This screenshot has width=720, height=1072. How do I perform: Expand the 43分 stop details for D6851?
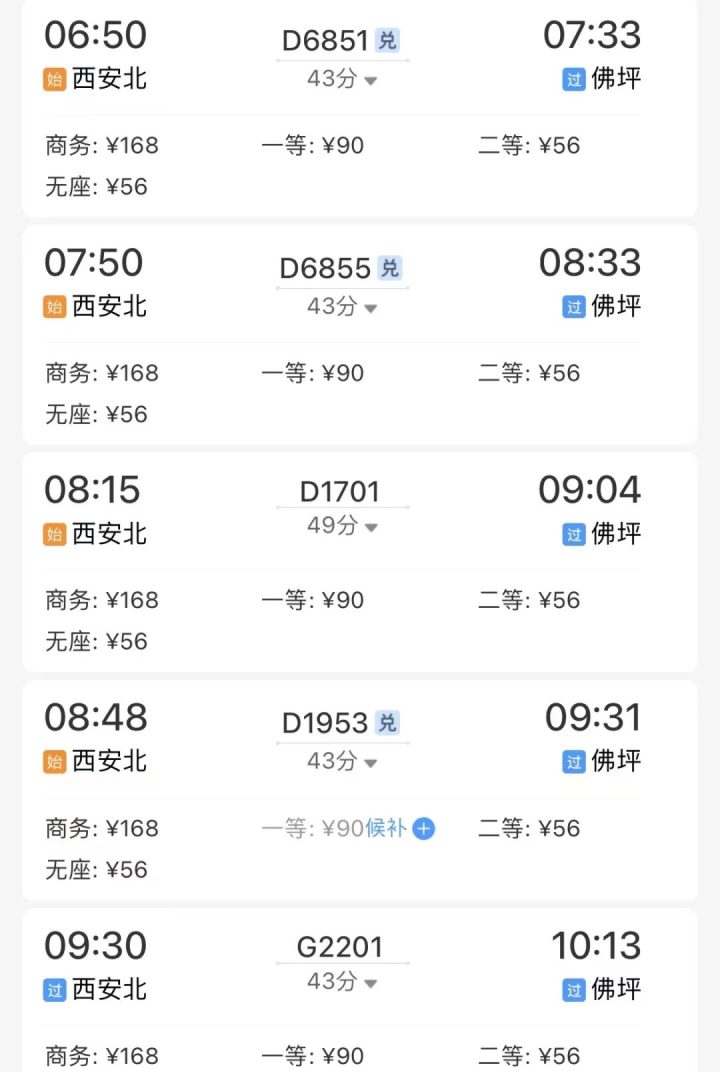(x=342, y=79)
